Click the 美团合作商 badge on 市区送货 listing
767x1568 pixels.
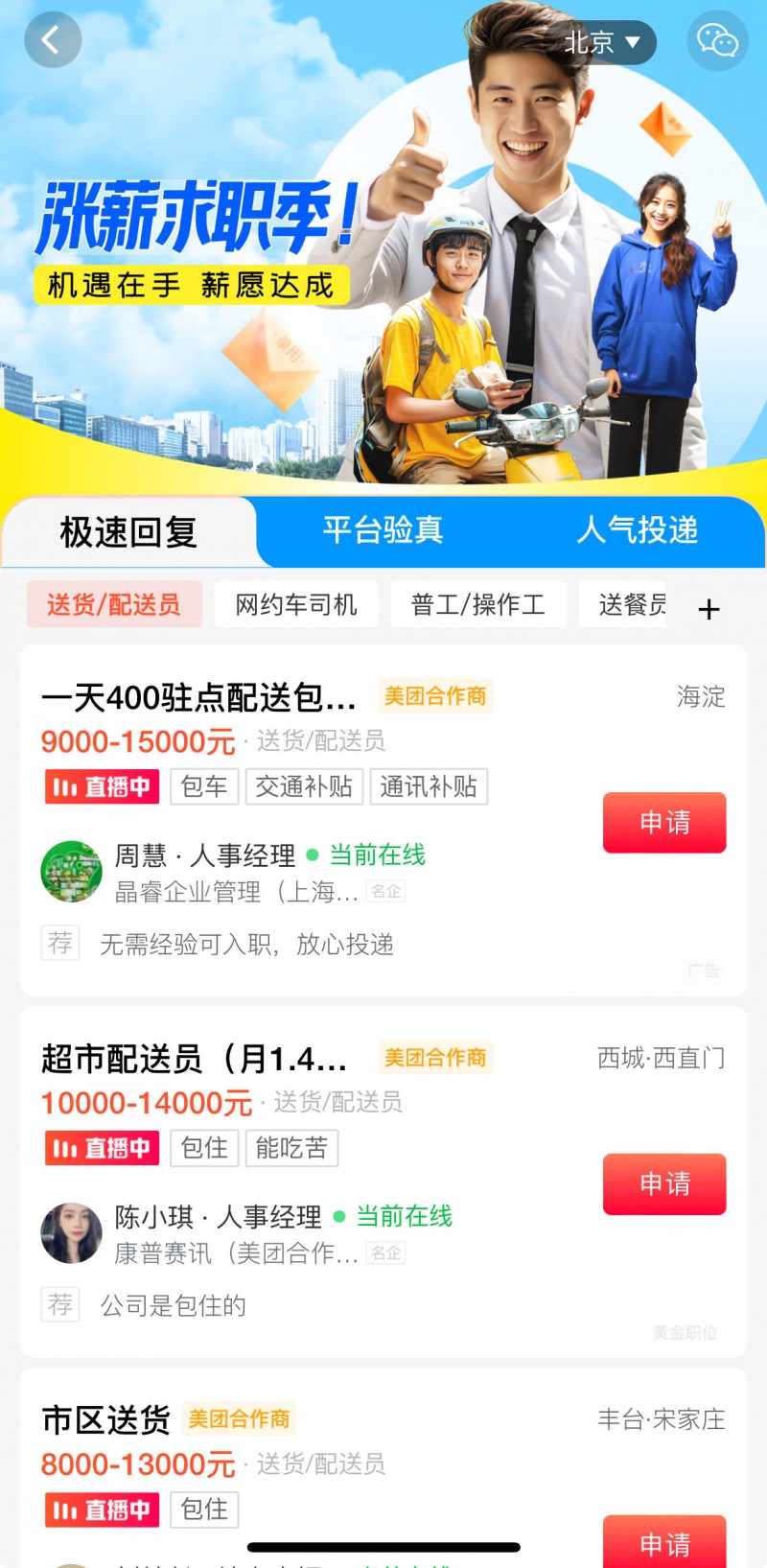pyautogui.click(x=242, y=1419)
